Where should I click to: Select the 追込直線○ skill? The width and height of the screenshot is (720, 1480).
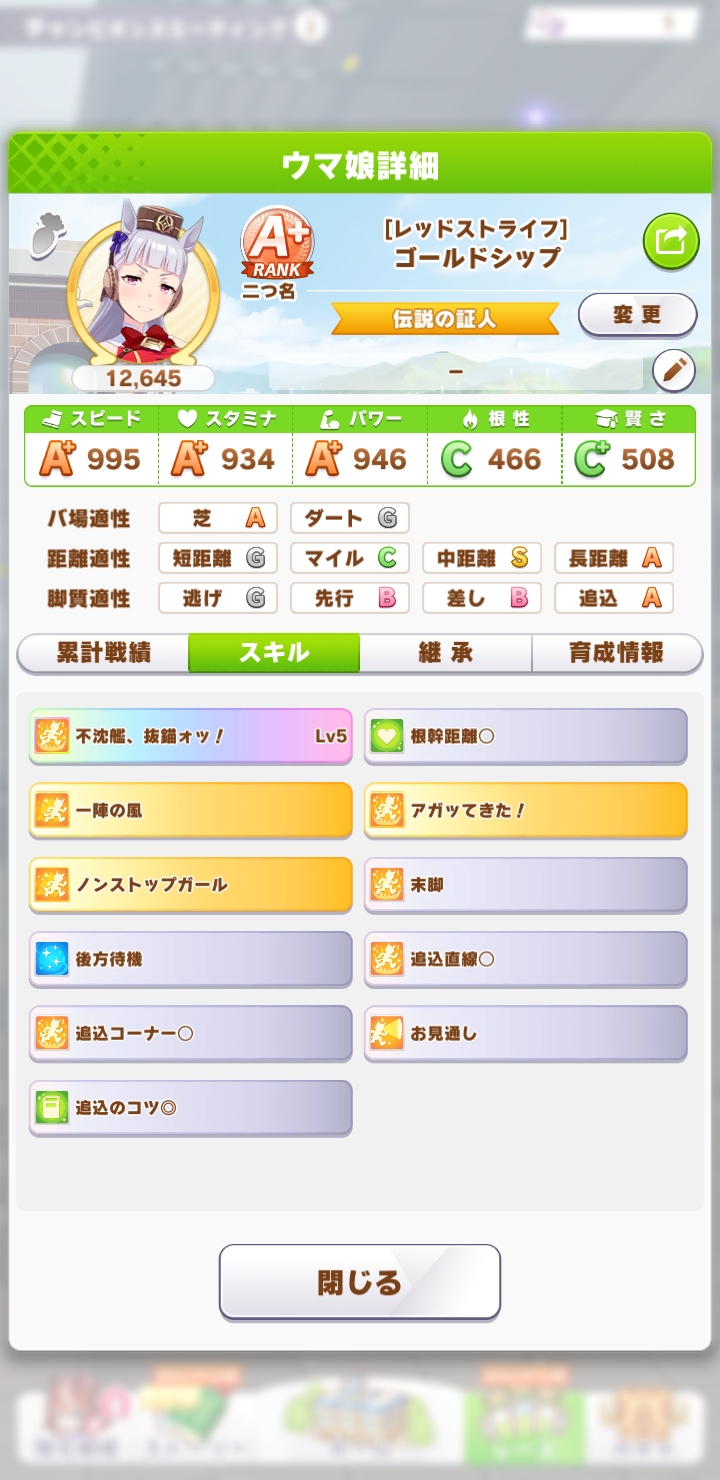(525, 959)
